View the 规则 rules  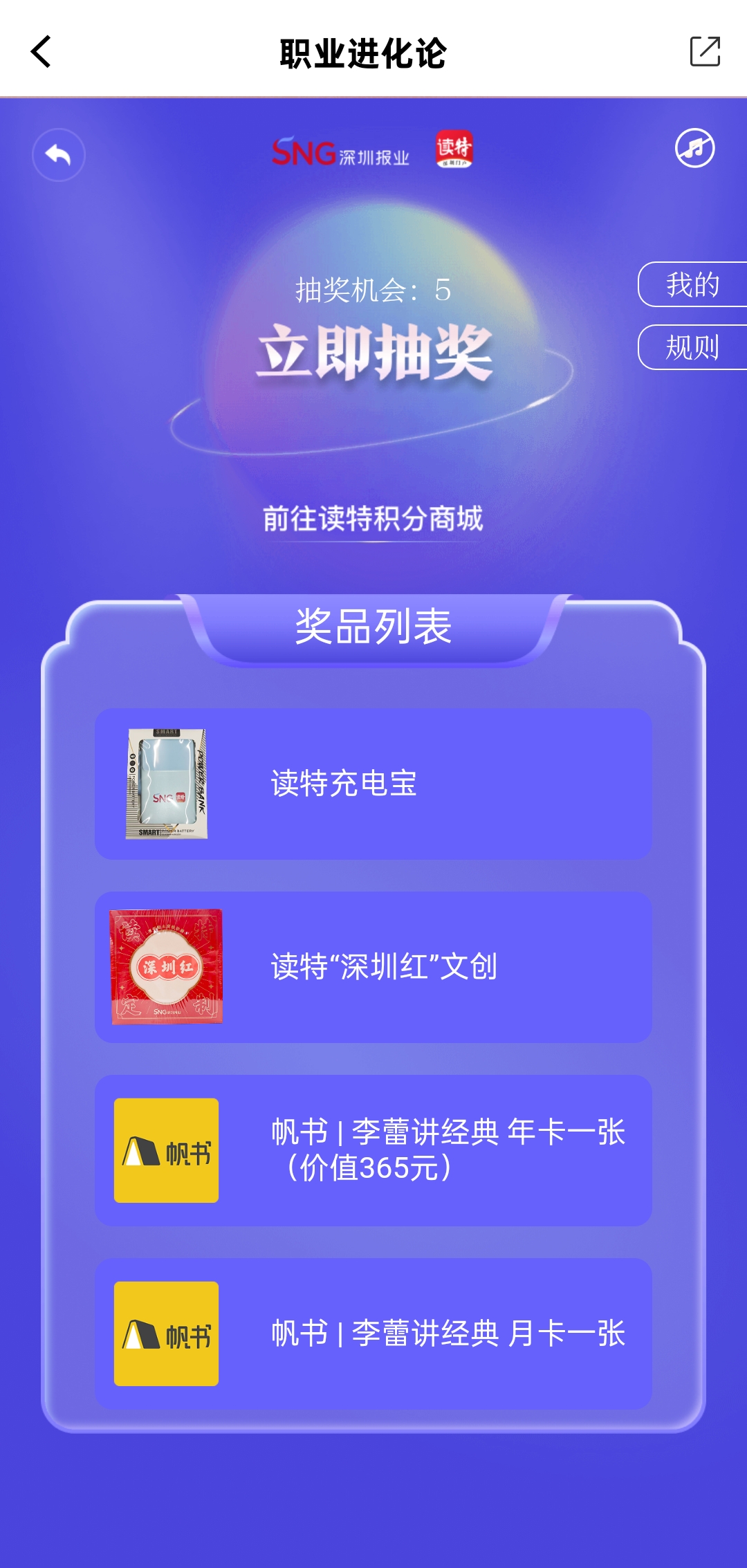(x=692, y=347)
